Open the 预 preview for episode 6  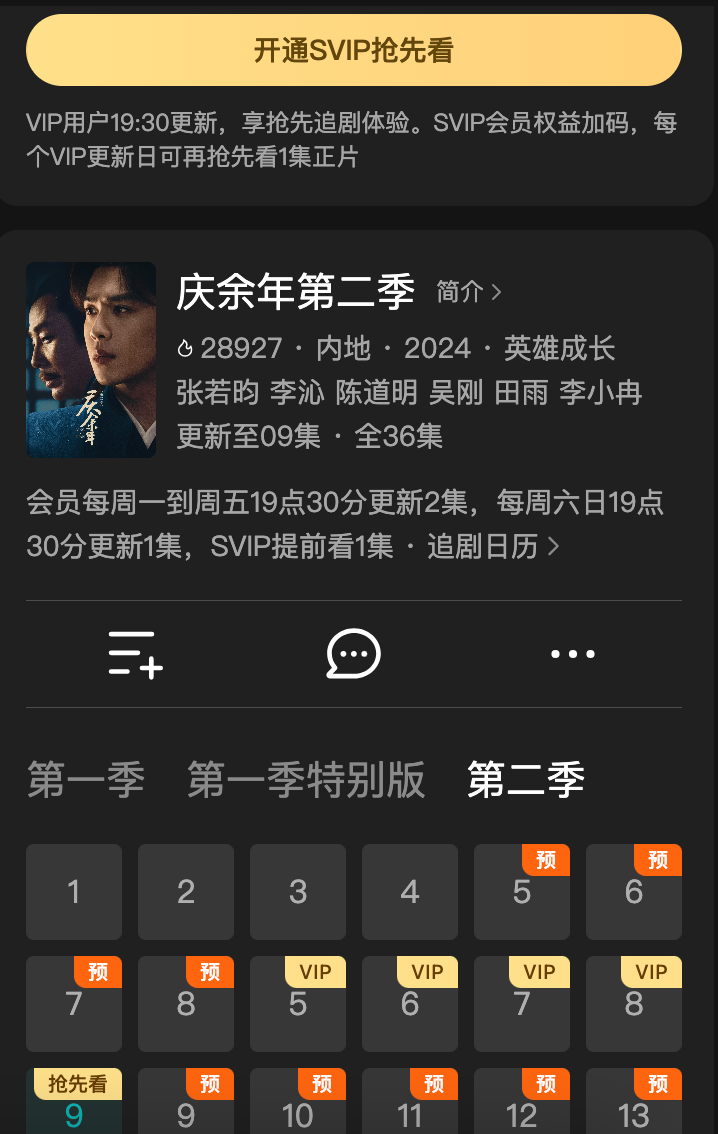point(634,892)
